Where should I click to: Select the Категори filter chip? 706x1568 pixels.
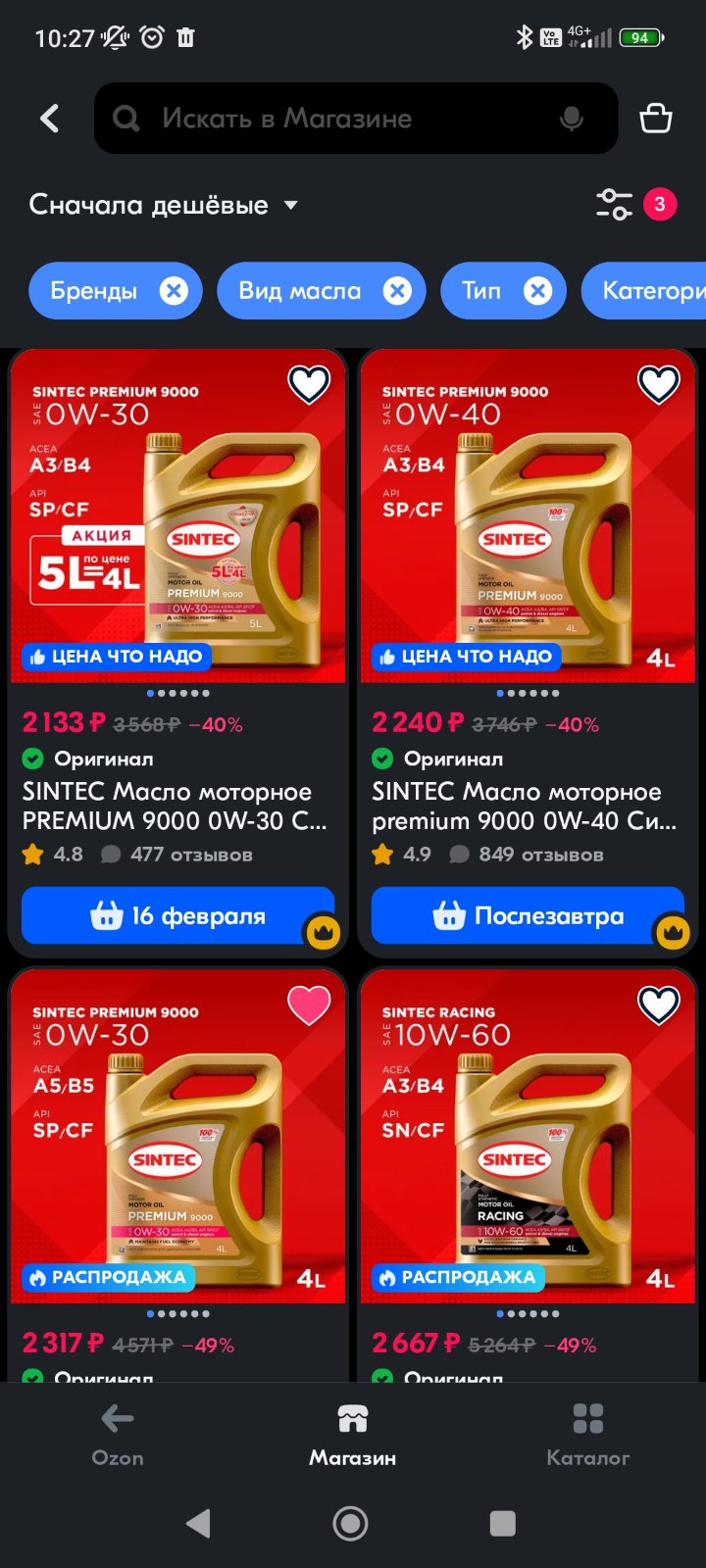644,291
